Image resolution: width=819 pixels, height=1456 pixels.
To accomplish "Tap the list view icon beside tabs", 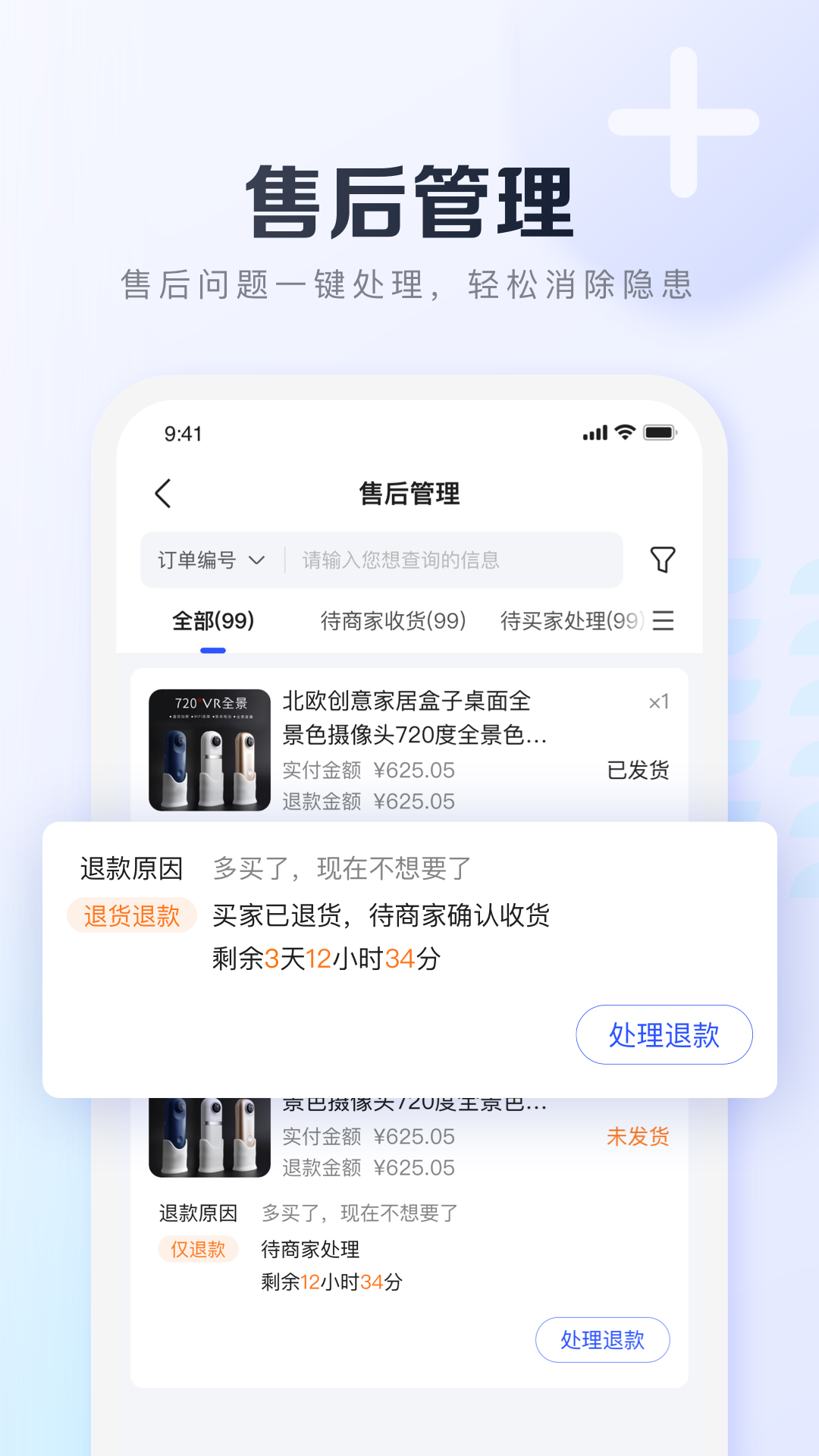I will pos(664,622).
